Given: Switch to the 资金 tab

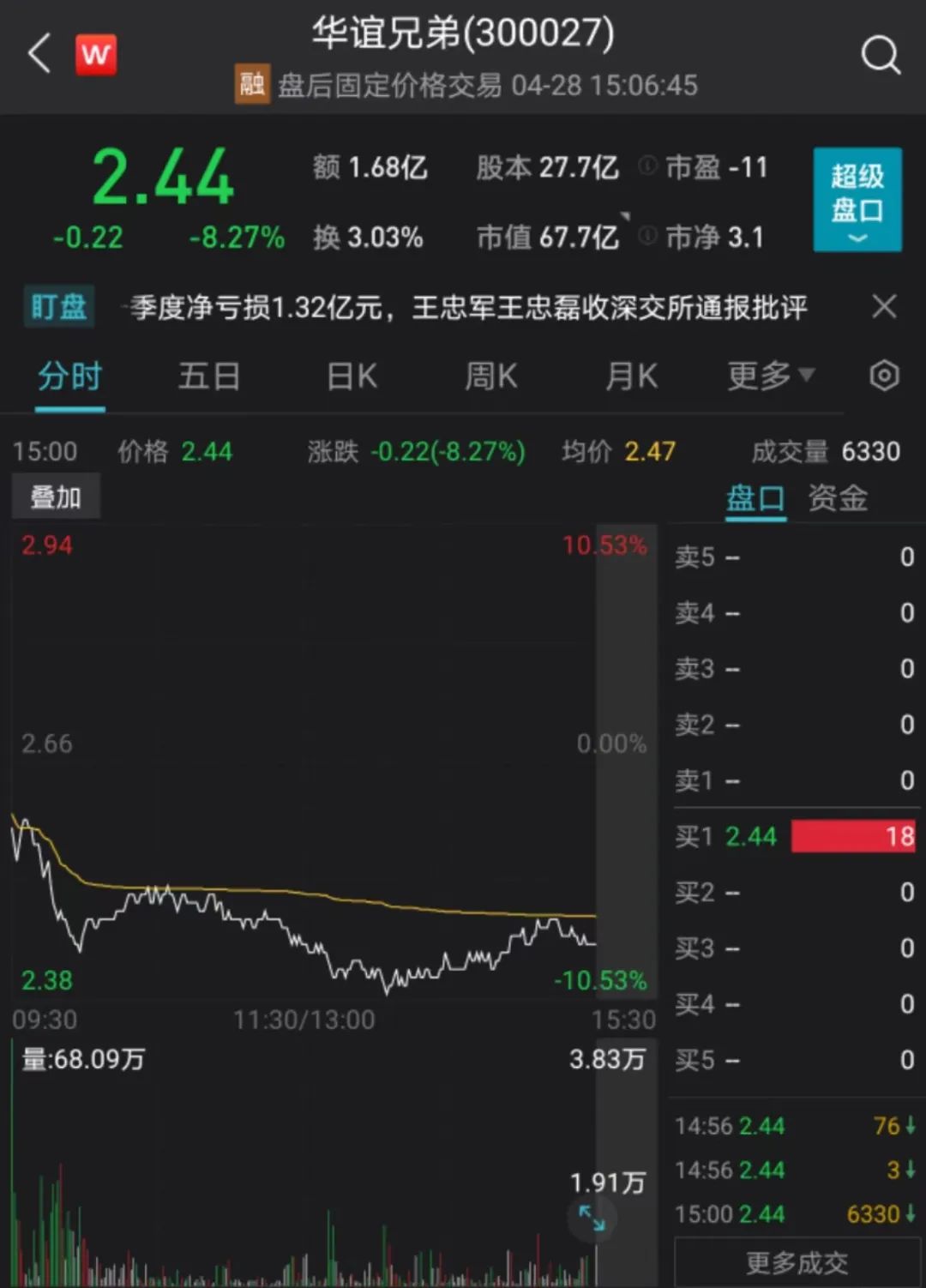Looking at the screenshot, I should click(838, 498).
